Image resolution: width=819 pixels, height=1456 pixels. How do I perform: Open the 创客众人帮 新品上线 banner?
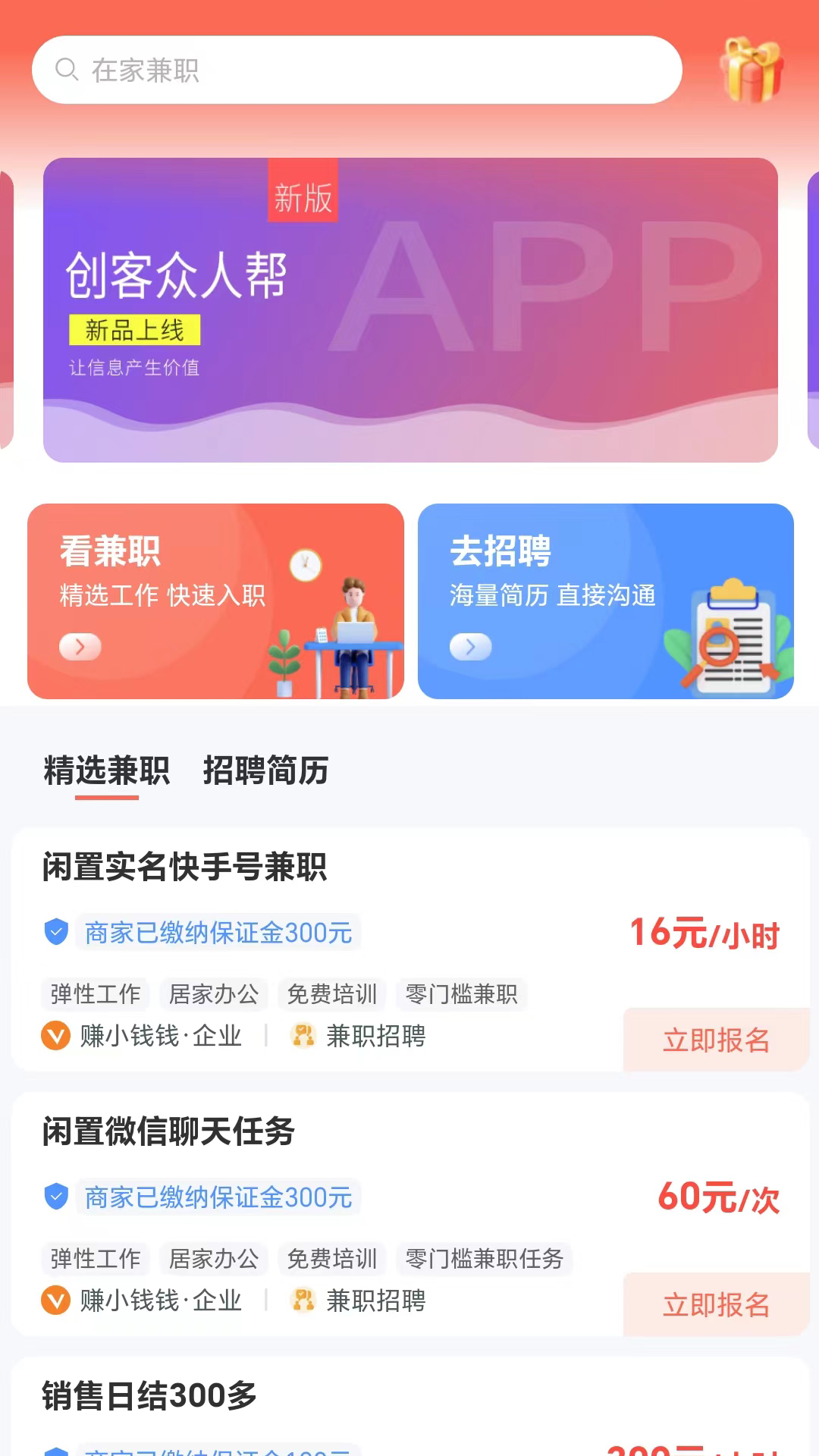point(410,310)
